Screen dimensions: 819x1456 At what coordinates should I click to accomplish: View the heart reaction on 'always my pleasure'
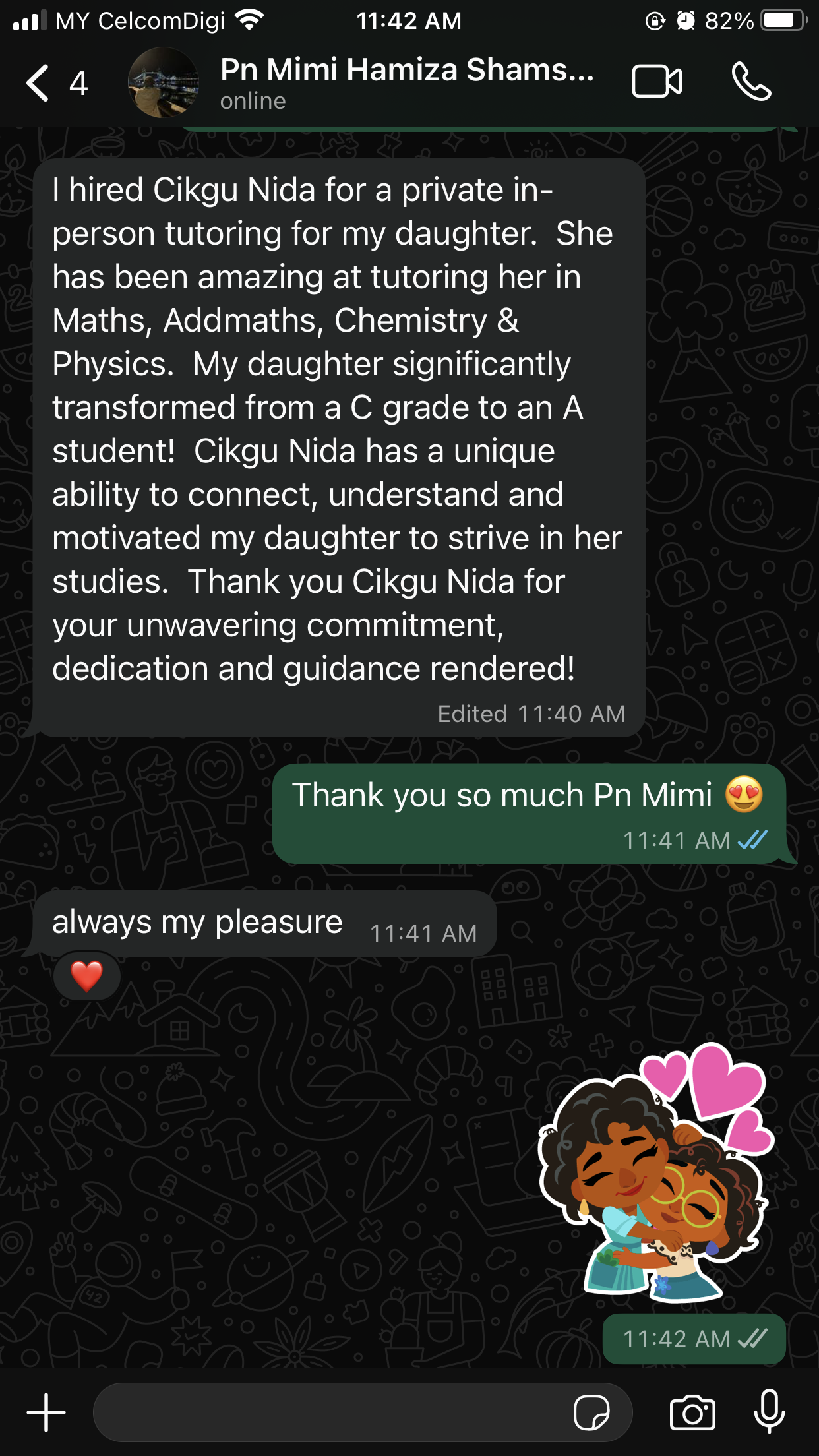point(87,976)
